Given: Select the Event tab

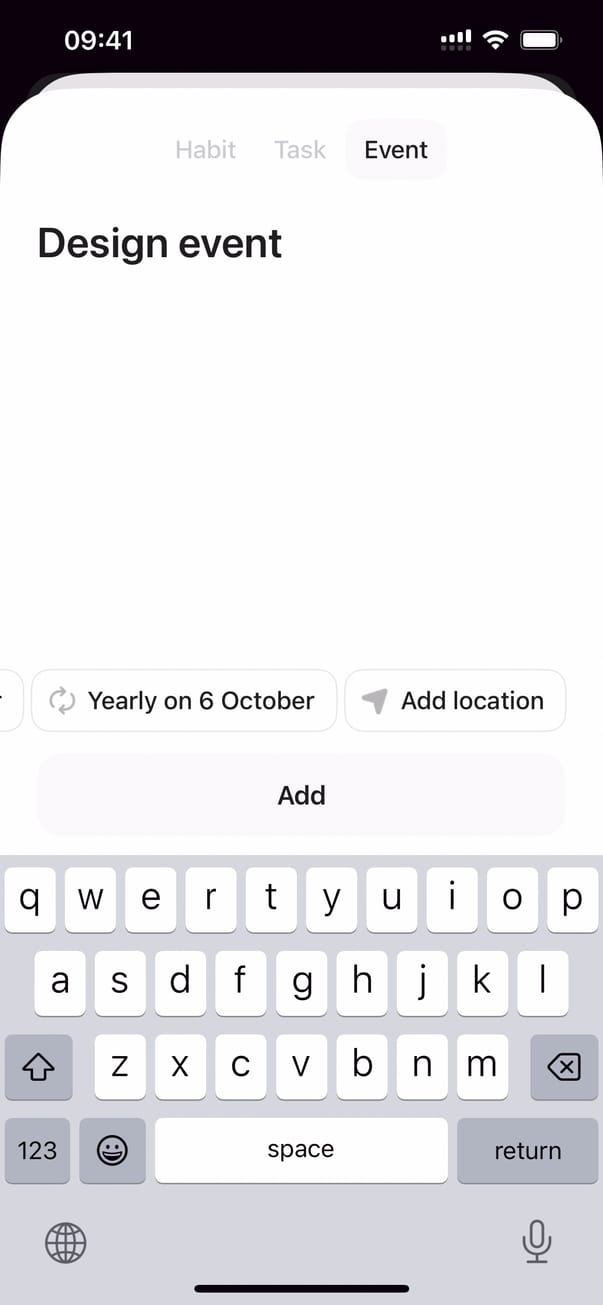Looking at the screenshot, I should (396, 150).
